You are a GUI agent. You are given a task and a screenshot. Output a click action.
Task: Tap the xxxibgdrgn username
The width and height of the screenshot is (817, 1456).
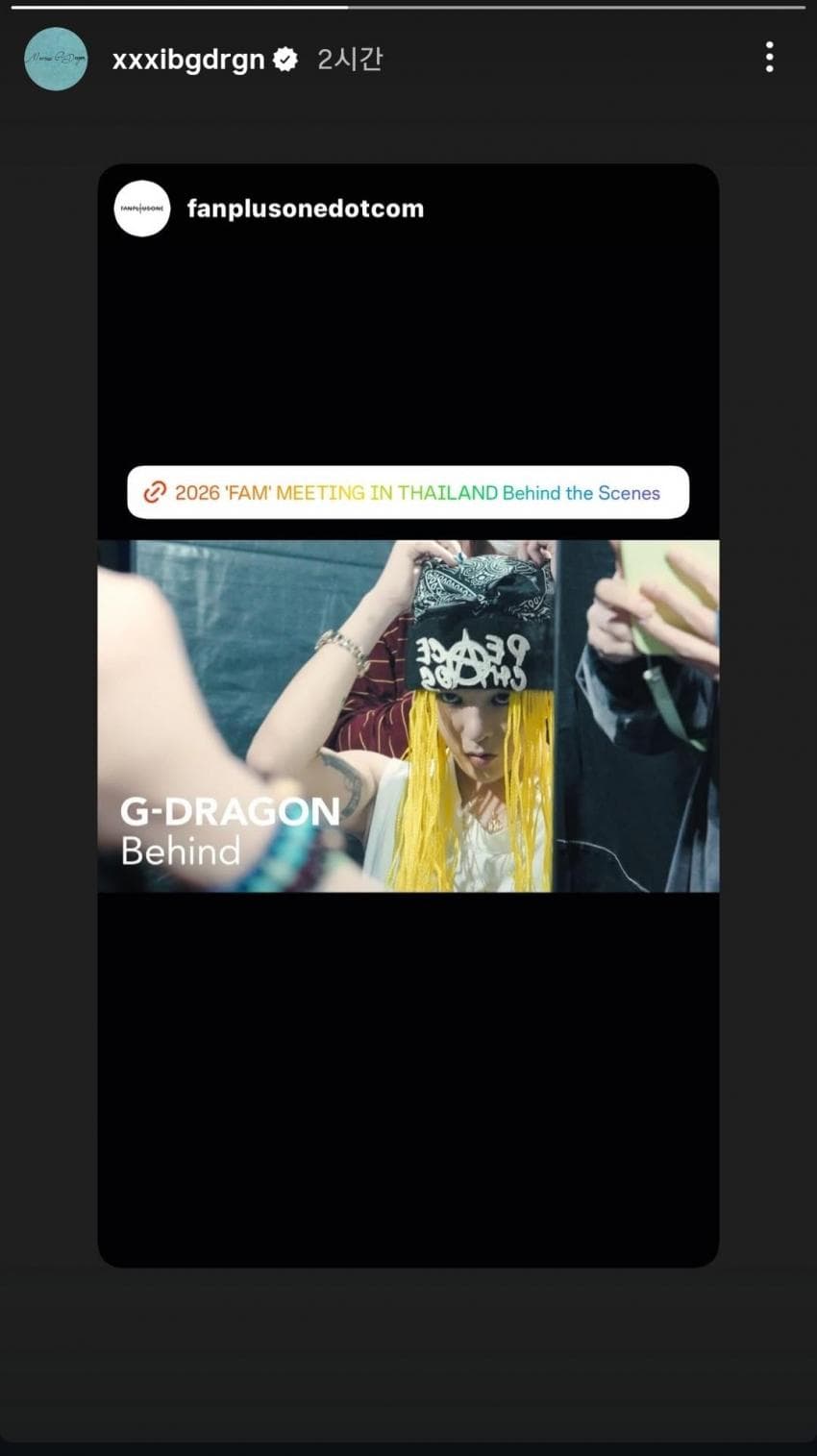188,60
